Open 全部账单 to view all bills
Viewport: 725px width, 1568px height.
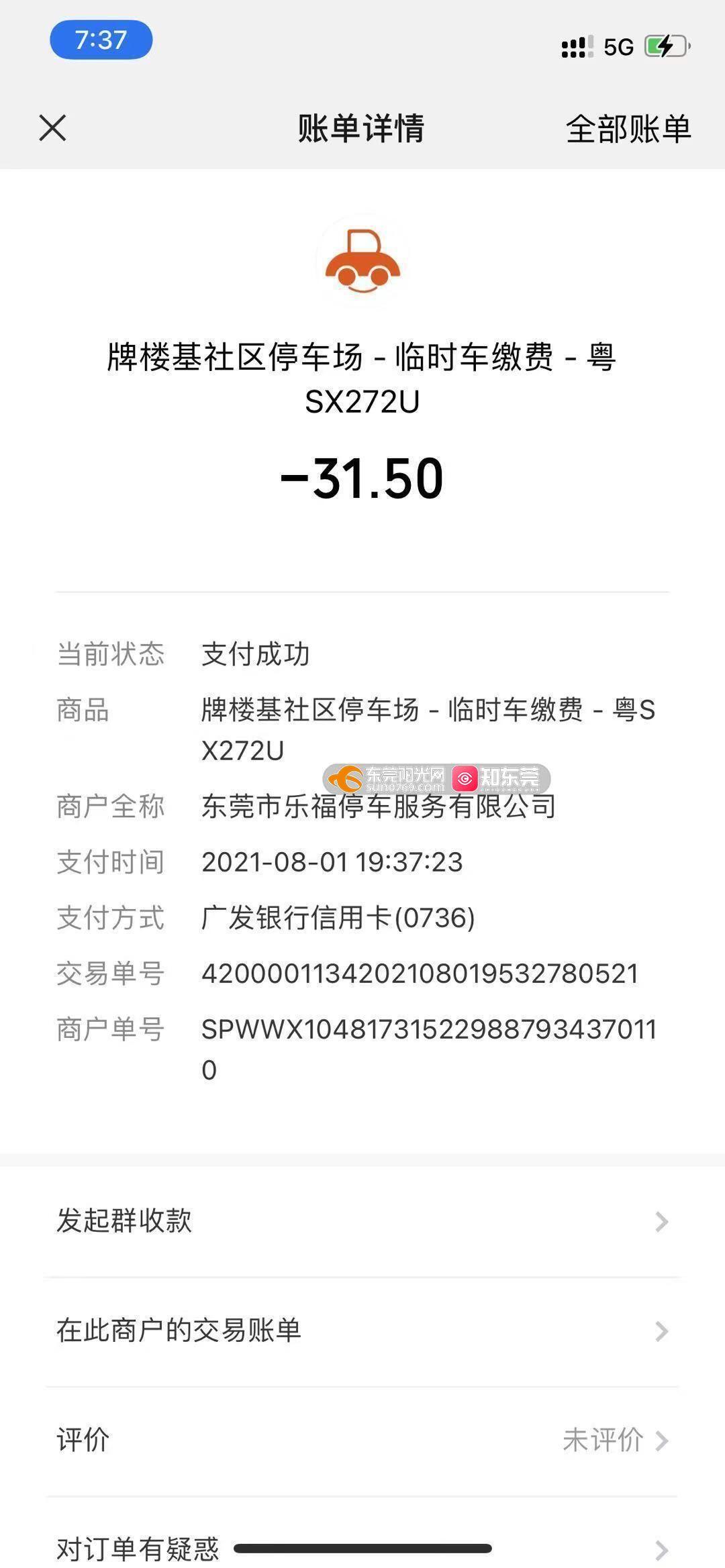point(628,129)
